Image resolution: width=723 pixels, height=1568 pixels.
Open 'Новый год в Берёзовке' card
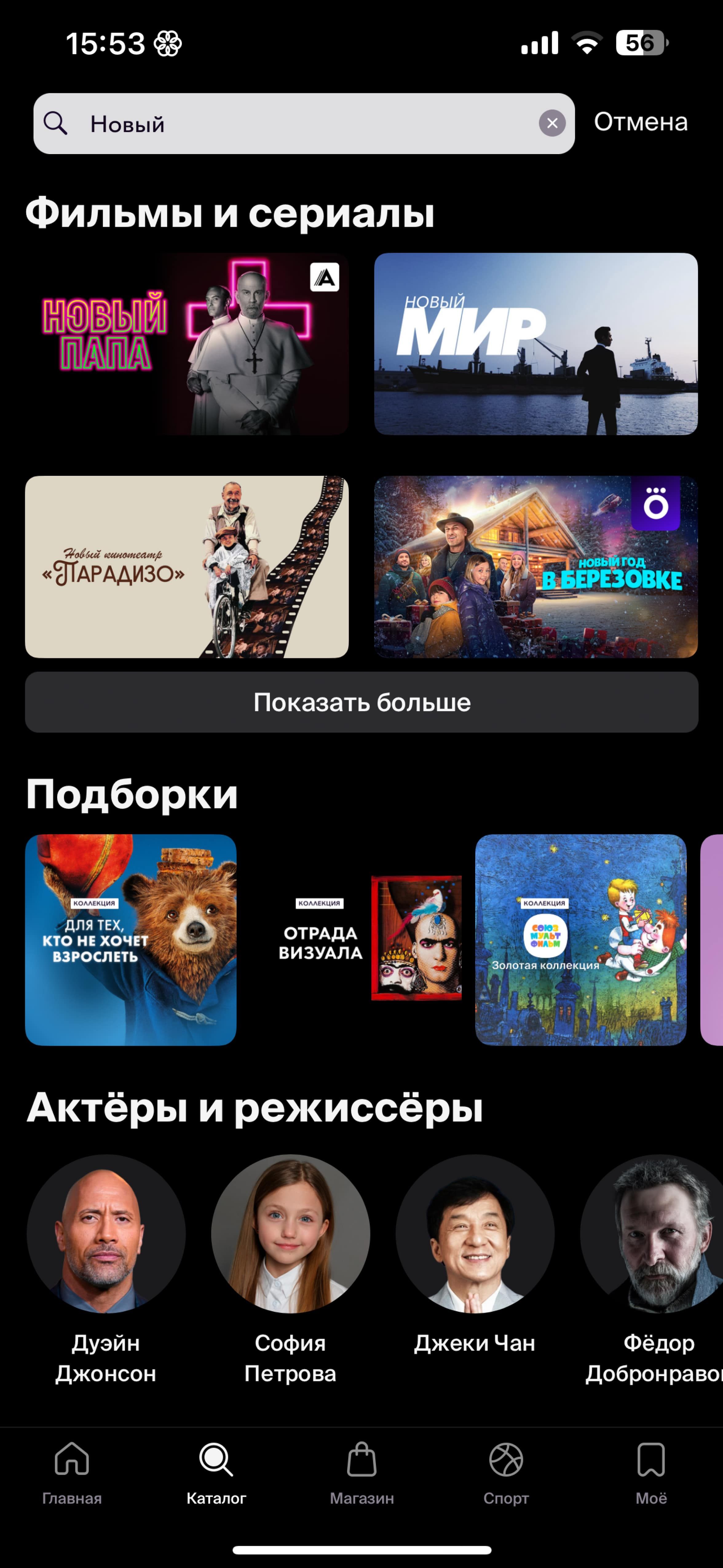(x=535, y=567)
